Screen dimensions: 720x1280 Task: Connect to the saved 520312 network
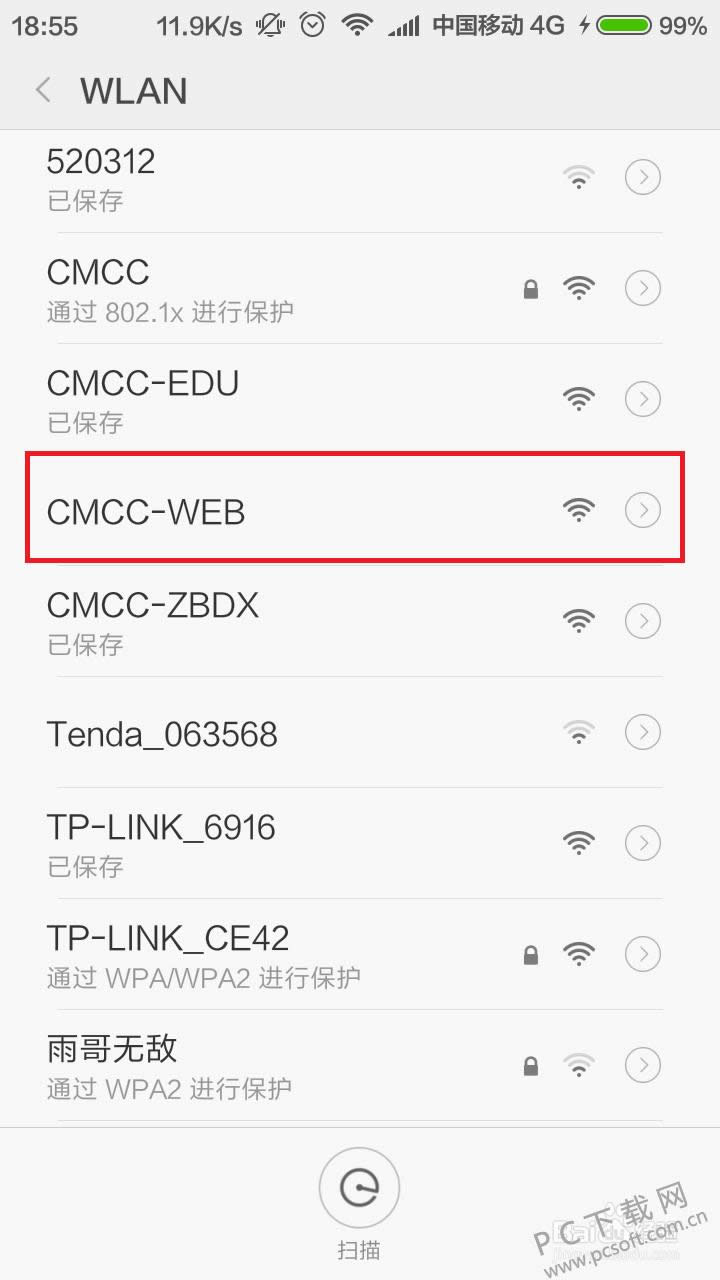point(250,178)
